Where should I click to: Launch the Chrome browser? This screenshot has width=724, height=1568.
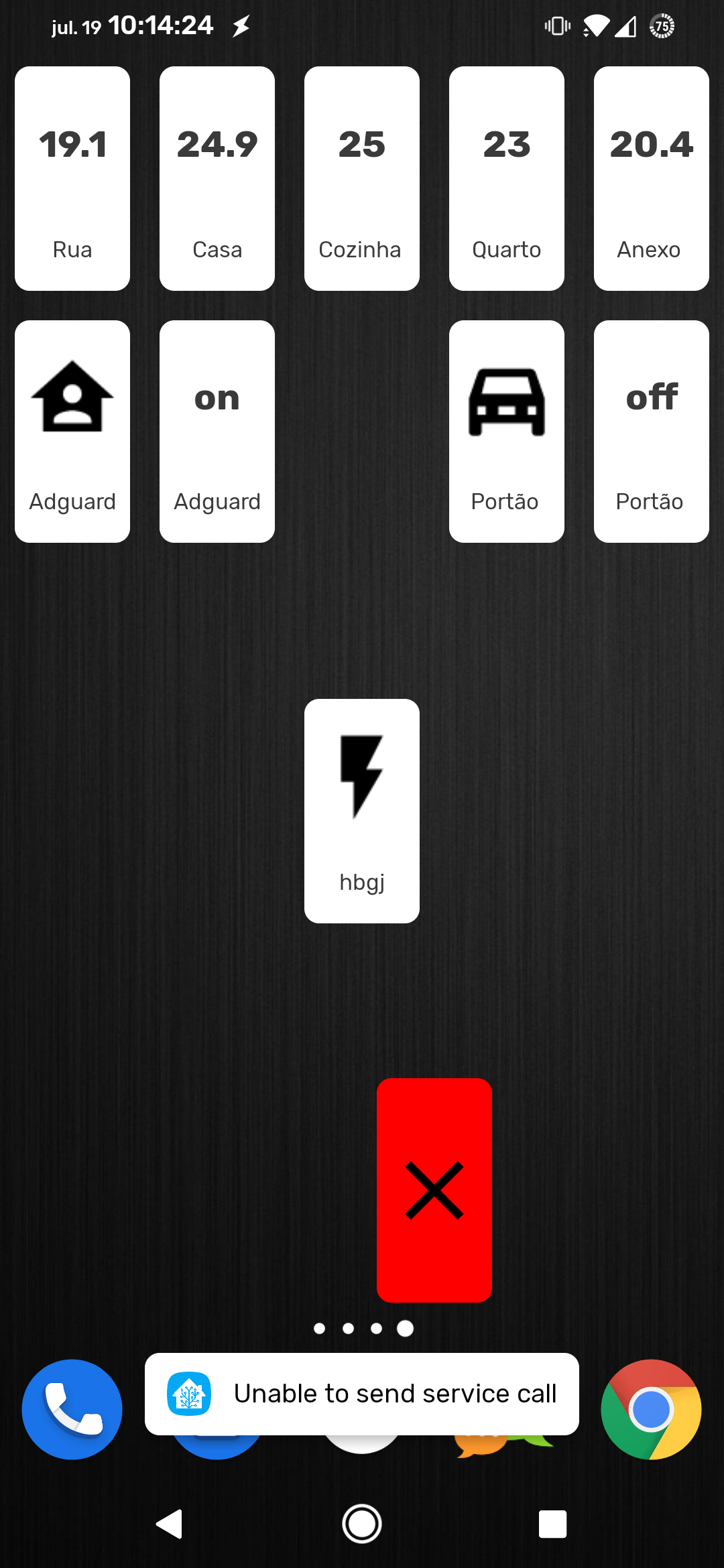click(652, 1409)
